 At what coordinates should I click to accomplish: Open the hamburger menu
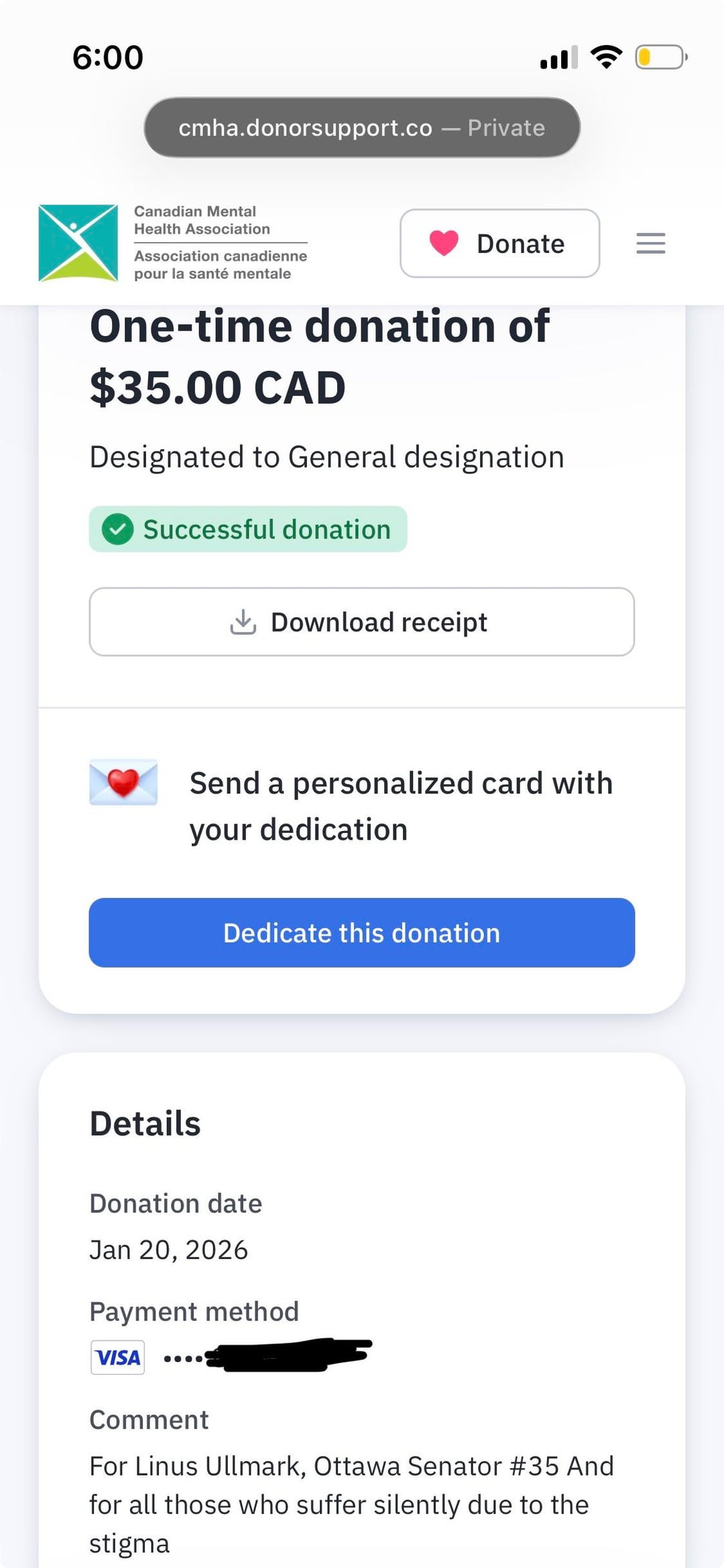[x=650, y=243]
